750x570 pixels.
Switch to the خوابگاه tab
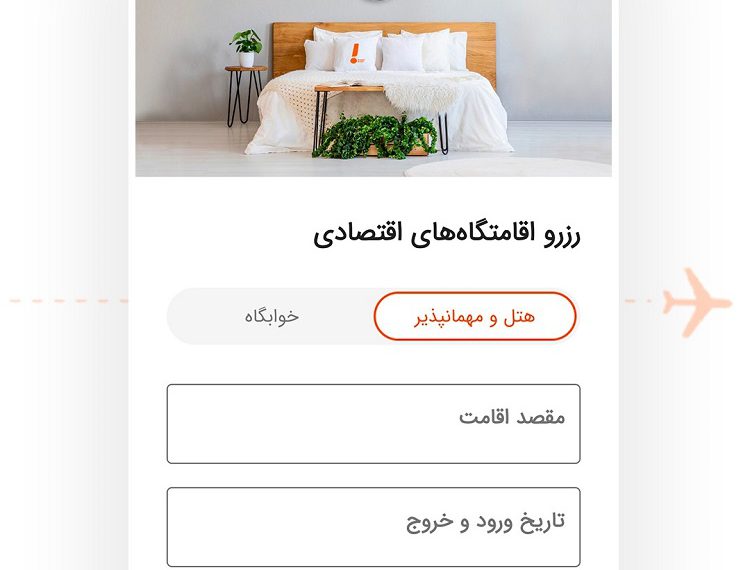coord(271,317)
